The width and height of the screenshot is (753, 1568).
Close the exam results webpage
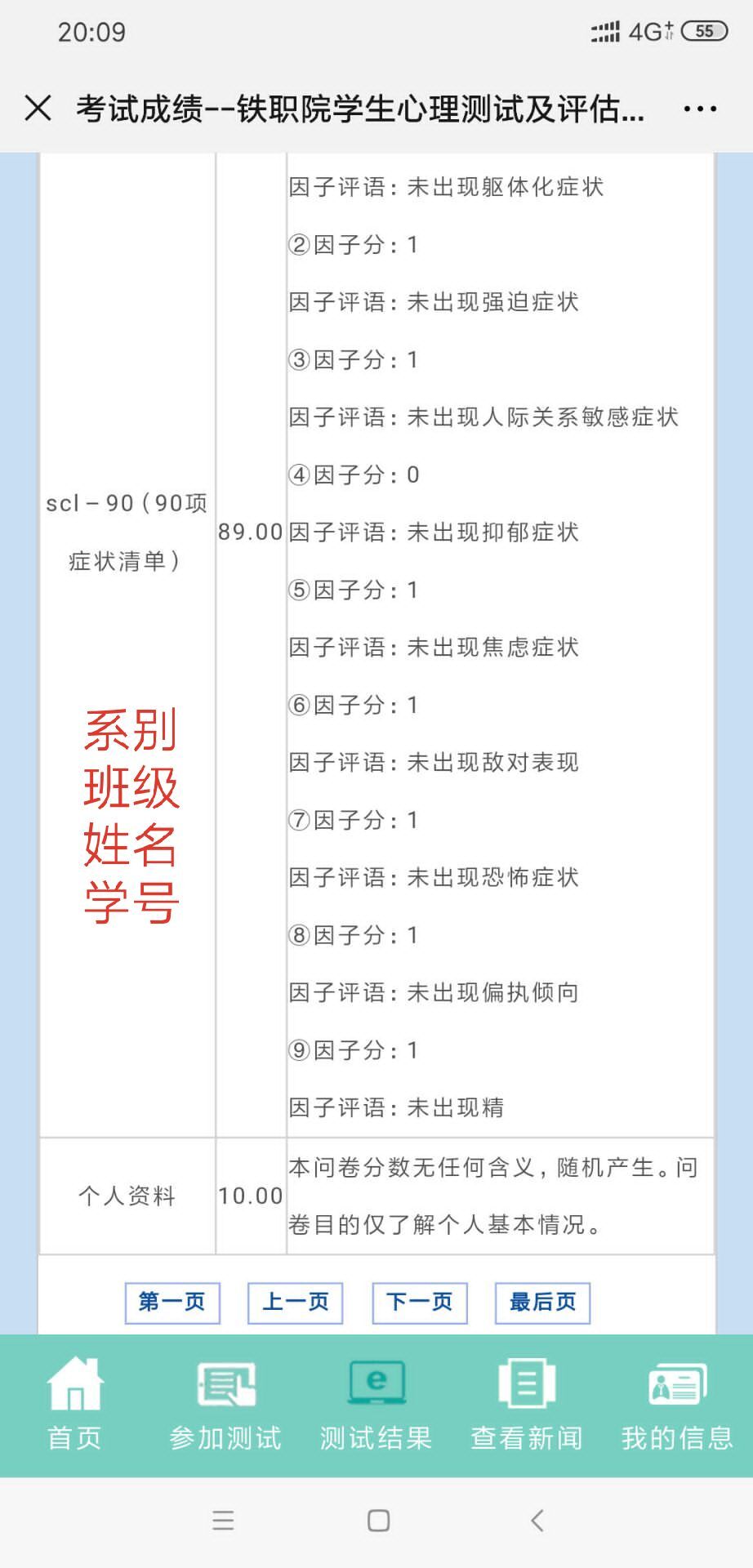tap(38, 108)
